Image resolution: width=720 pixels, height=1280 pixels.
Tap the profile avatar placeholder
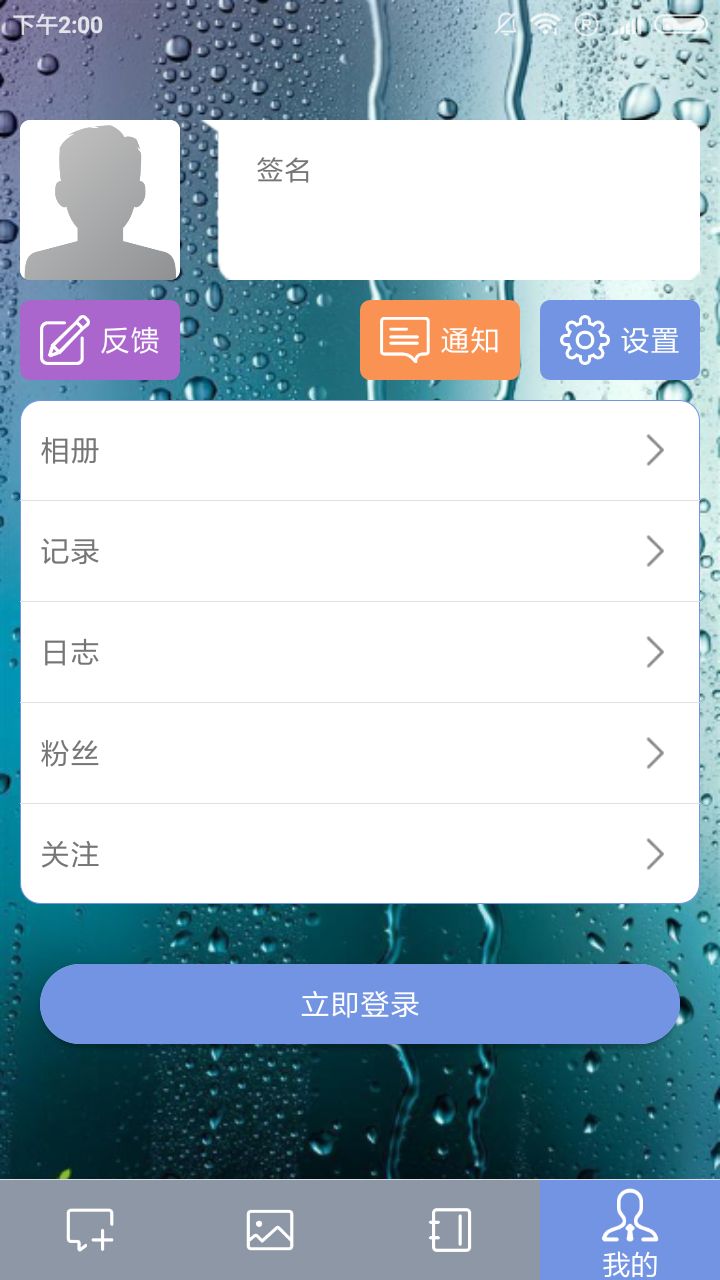pyautogui.click(x=100, y=200)
